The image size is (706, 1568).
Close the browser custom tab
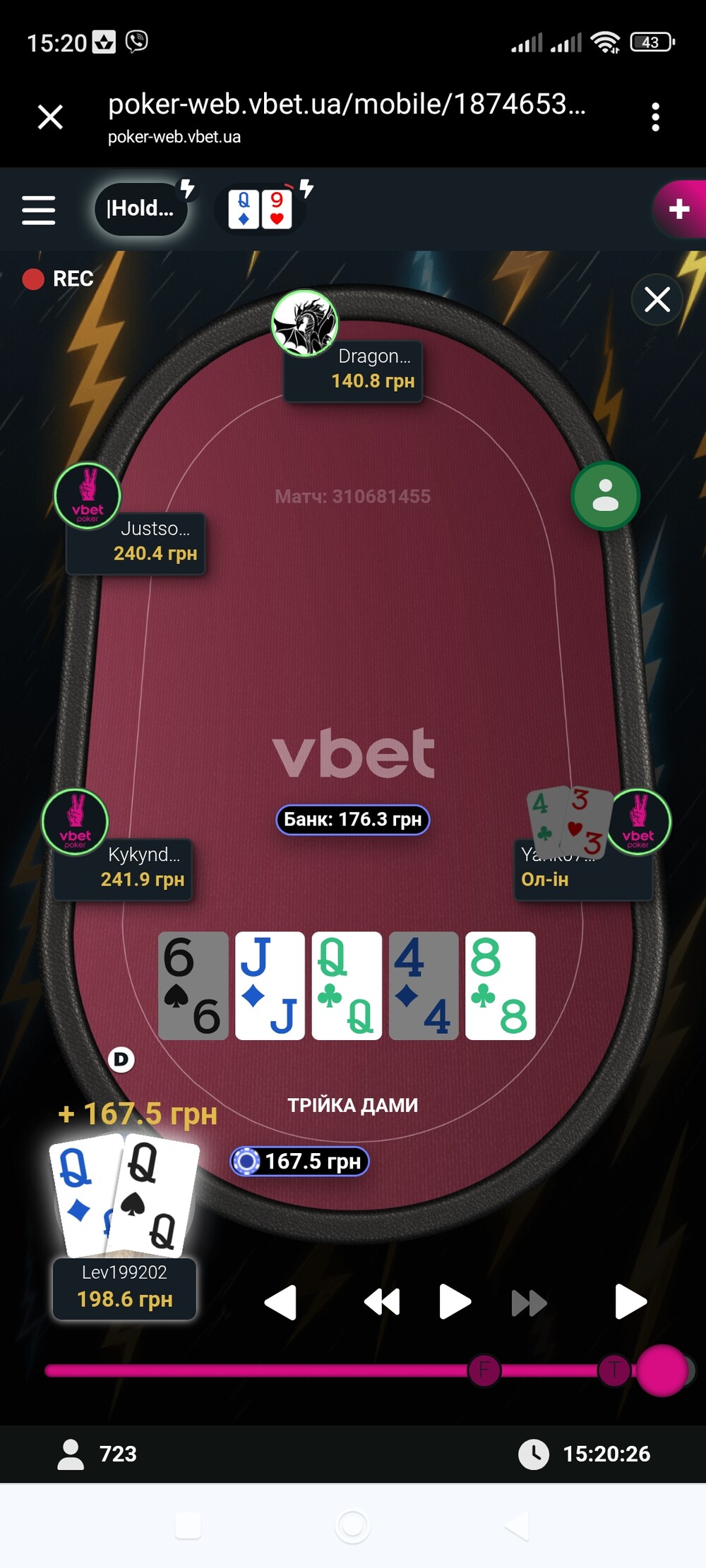[50, 117]
